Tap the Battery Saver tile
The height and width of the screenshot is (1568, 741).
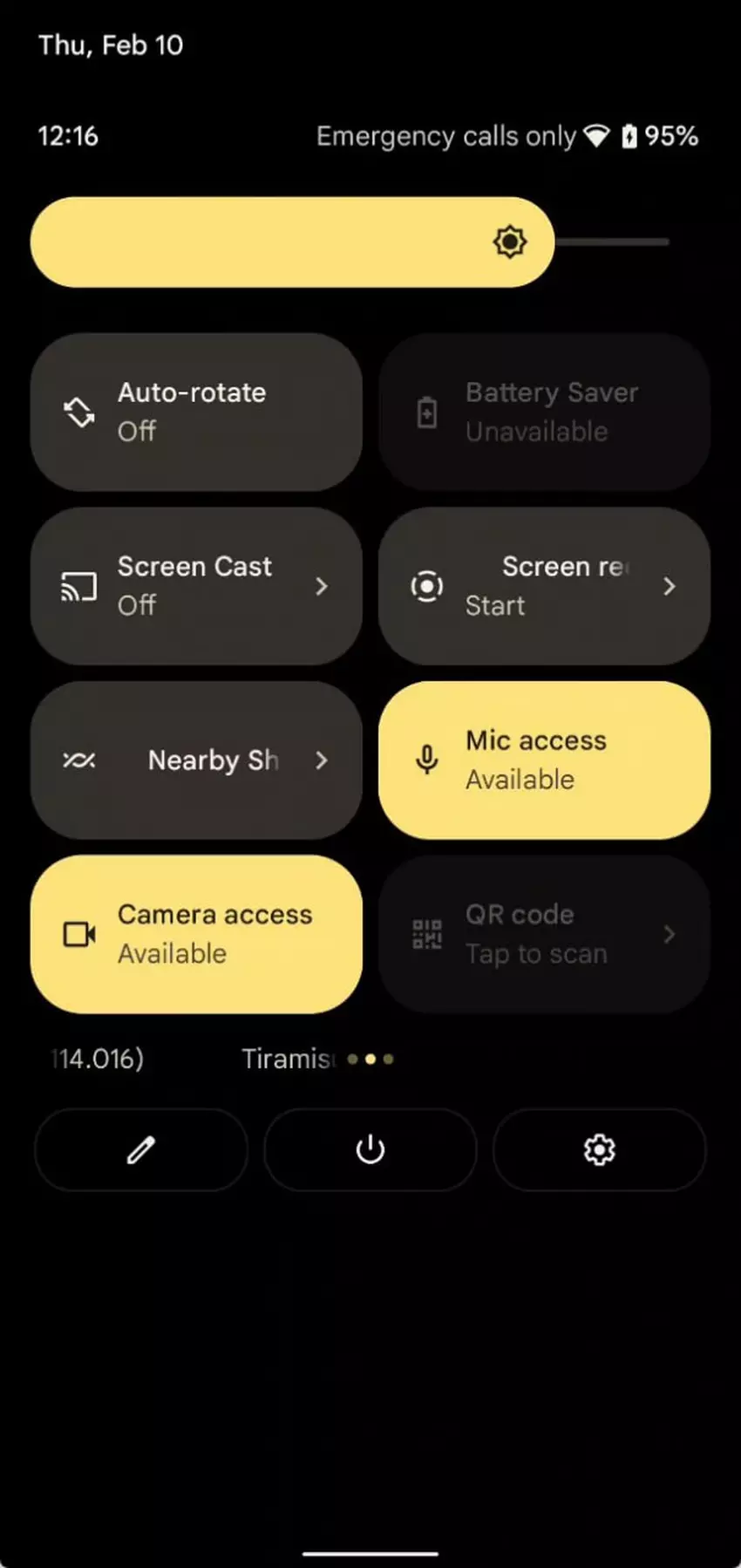(x=543, y=412)
